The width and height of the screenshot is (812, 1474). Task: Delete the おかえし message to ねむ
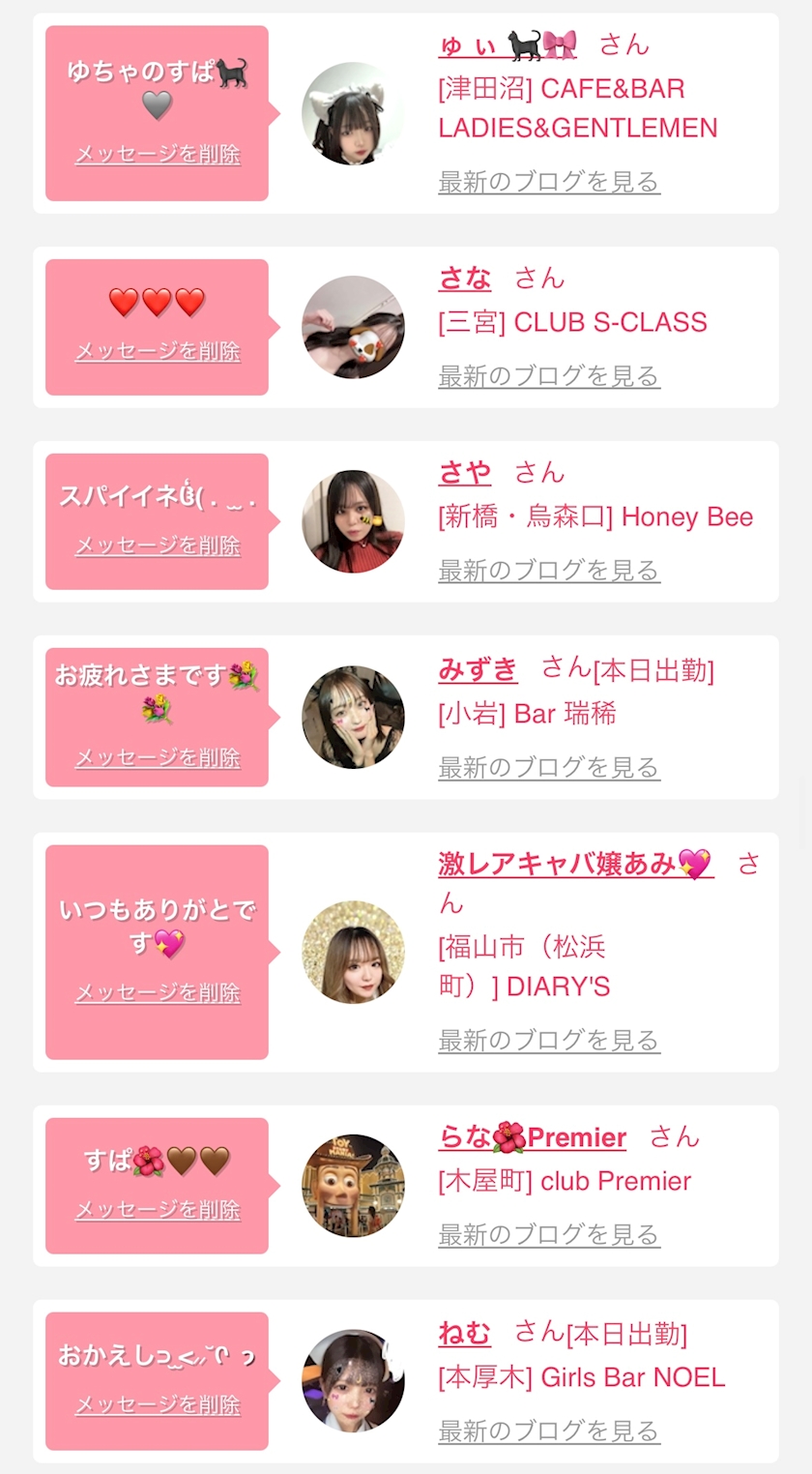[x=158, y=1405]
